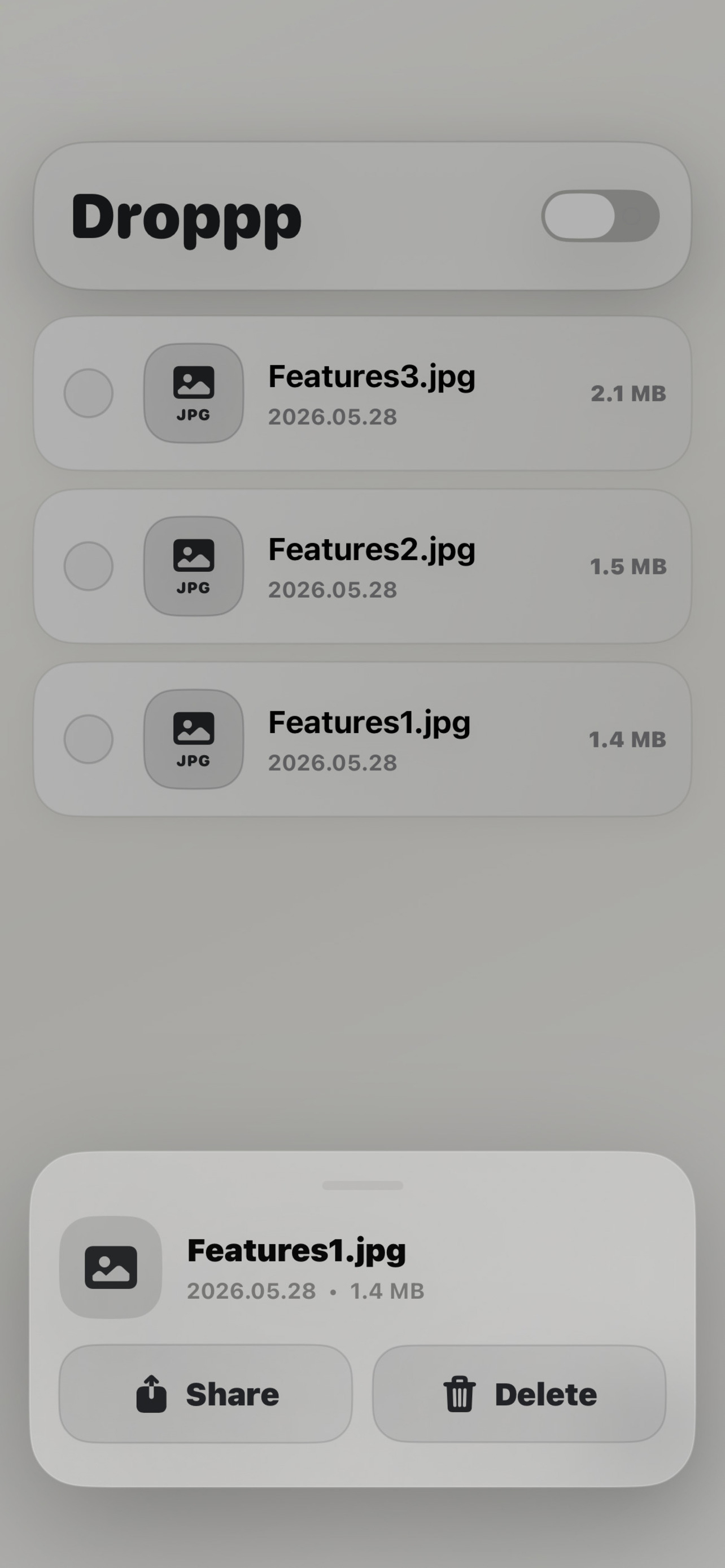Open the Features2.jpg file row
The height and width of the screenshot is (1568, 725).
pyautogui.click(x=362, y=566)
